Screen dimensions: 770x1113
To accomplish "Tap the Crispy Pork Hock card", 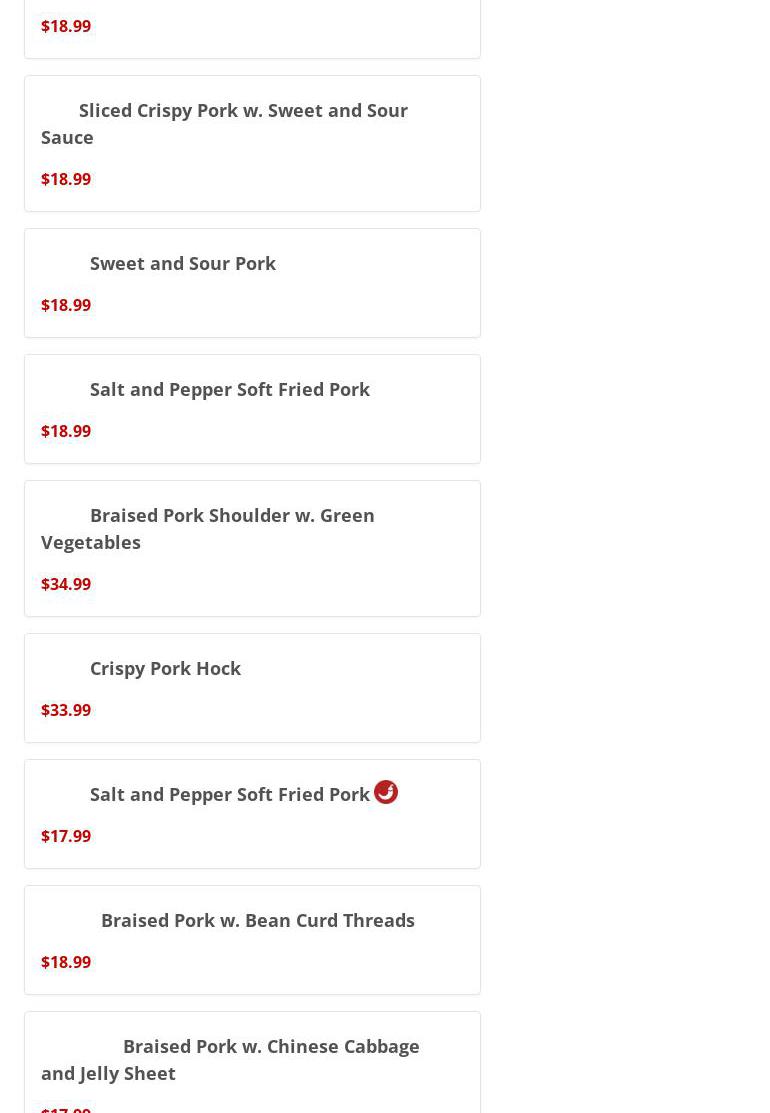I will pyautogui.click(x=165, y=669).
